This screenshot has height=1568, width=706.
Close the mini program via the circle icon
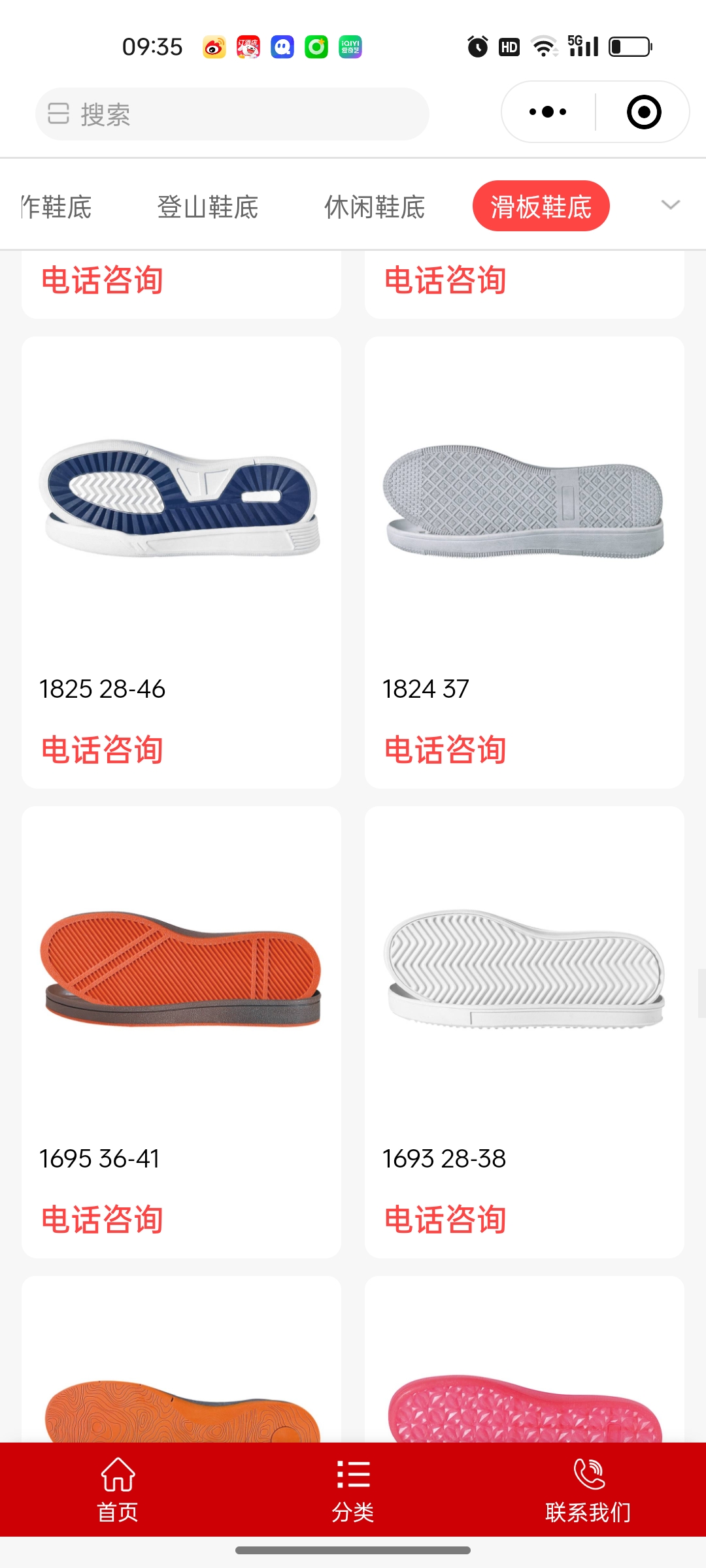tap(643, 112)
